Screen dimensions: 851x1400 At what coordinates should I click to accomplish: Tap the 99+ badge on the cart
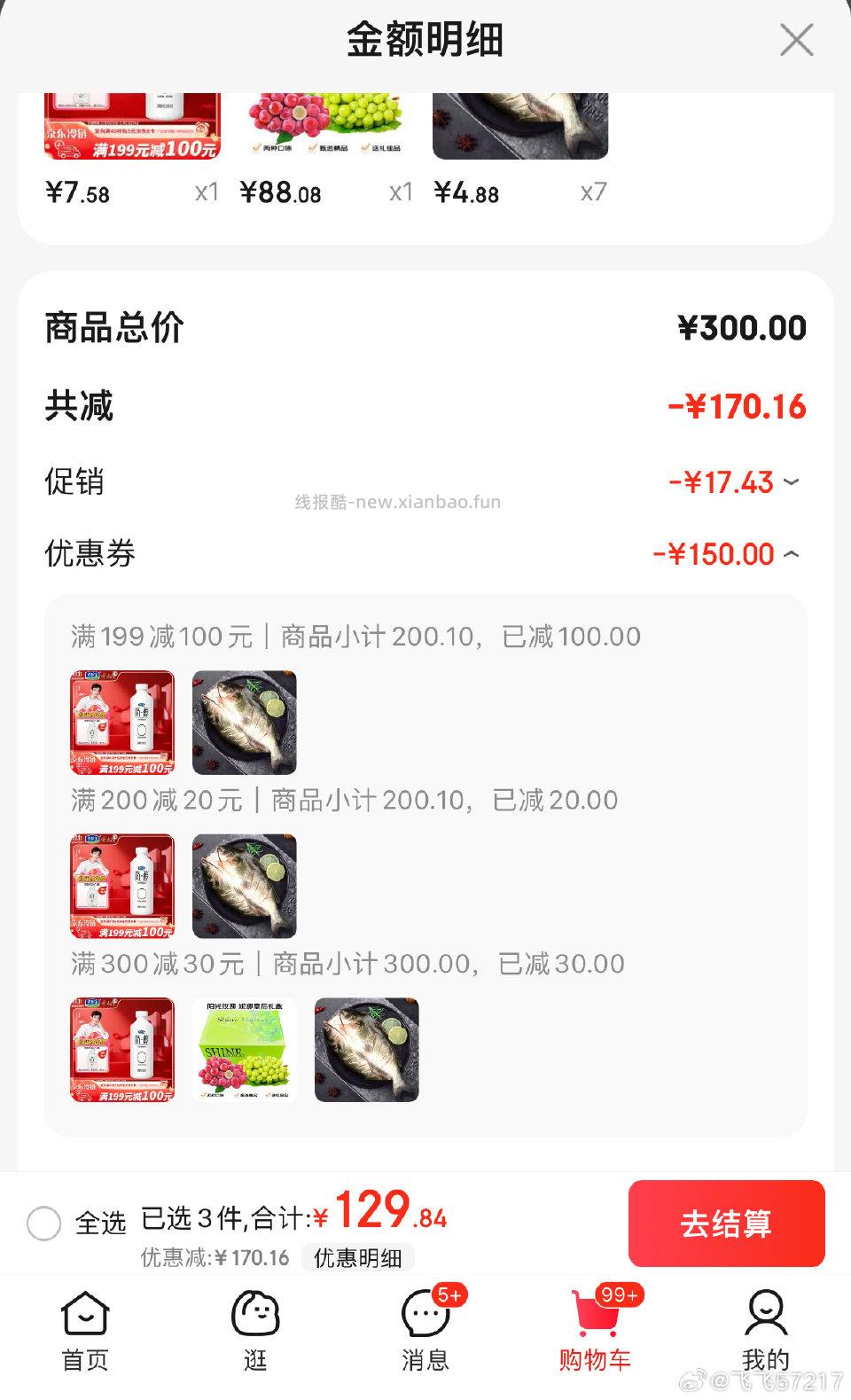(621, 1295)
